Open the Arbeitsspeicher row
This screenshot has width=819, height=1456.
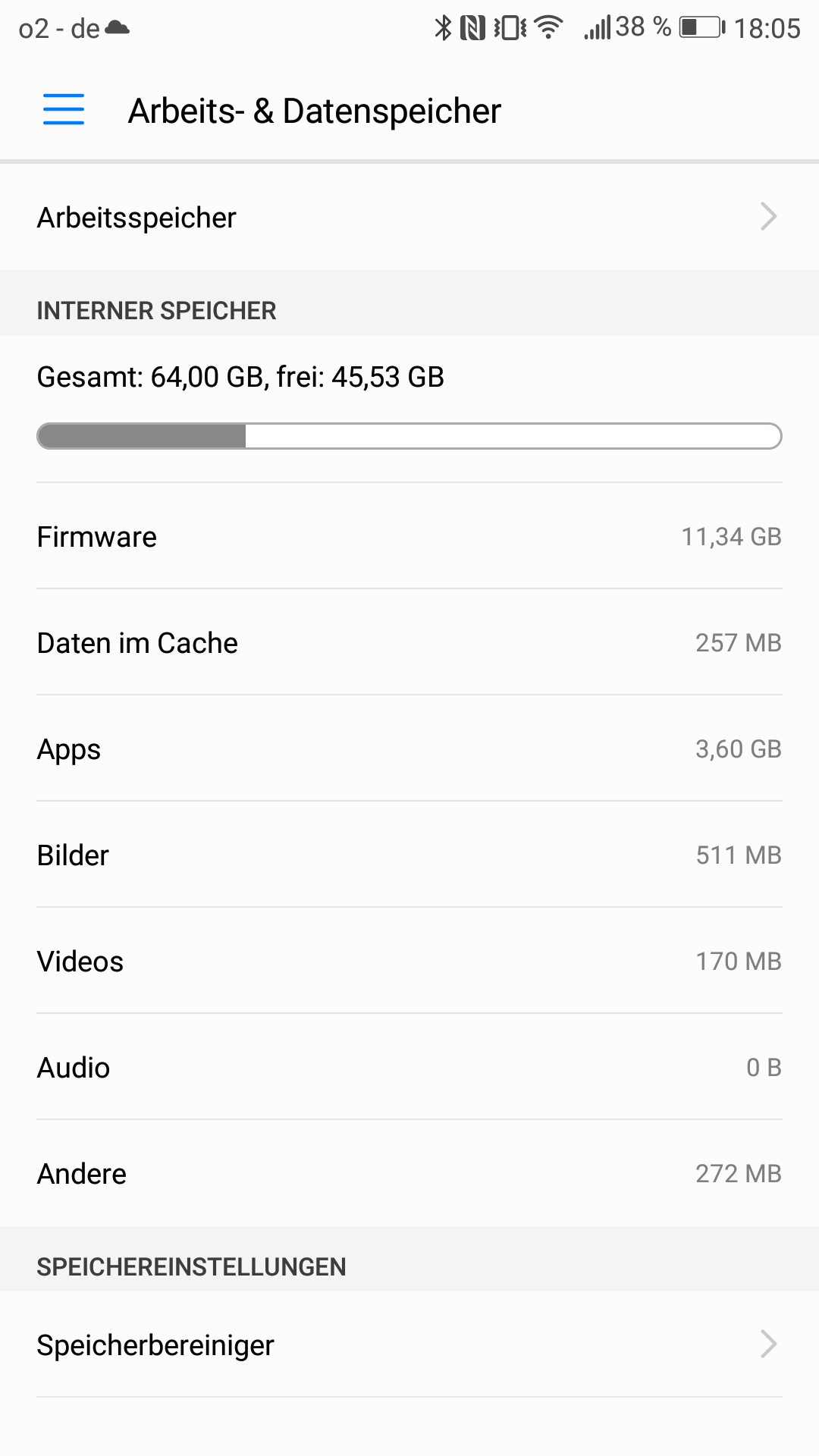click(x=409, y=218)
